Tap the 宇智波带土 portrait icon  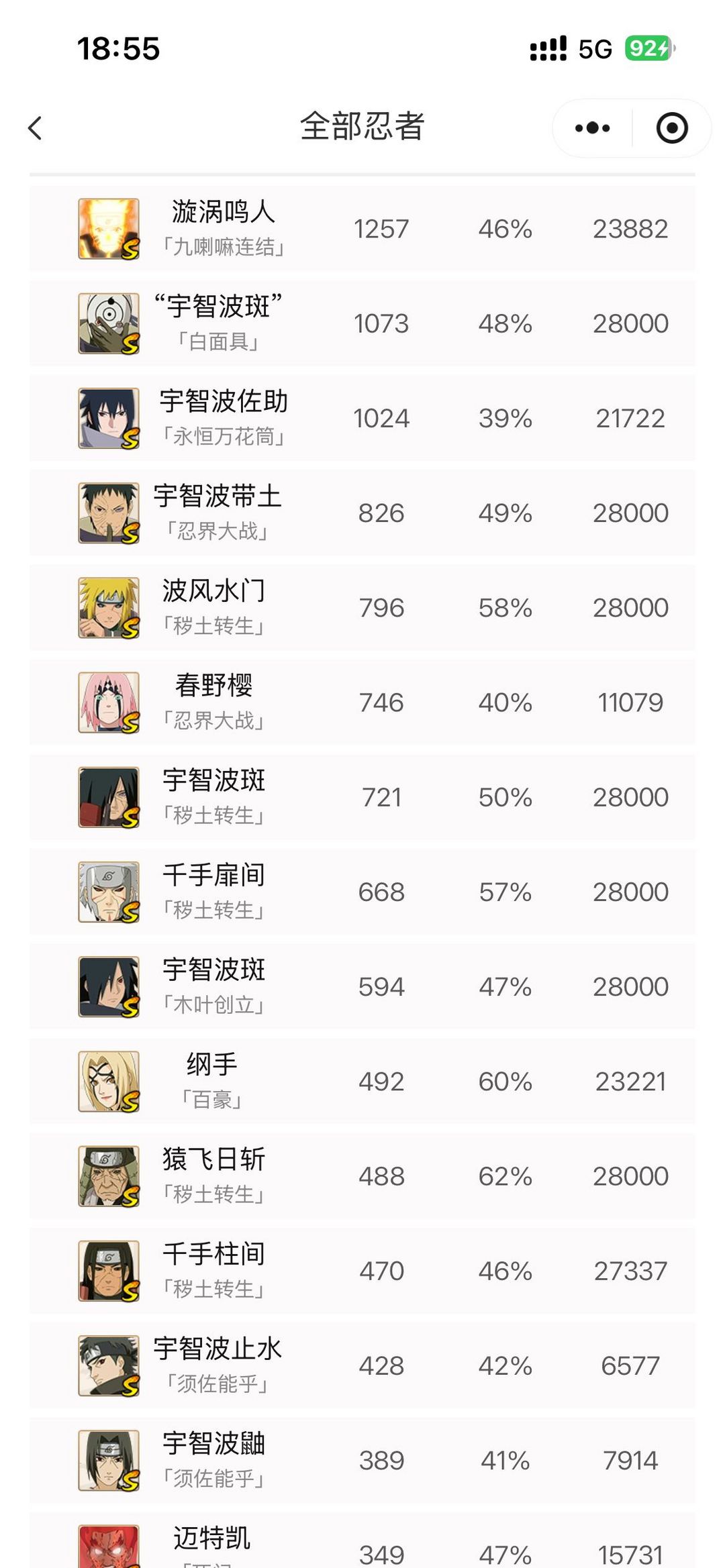pyautogui.click(x=107, y=512)
